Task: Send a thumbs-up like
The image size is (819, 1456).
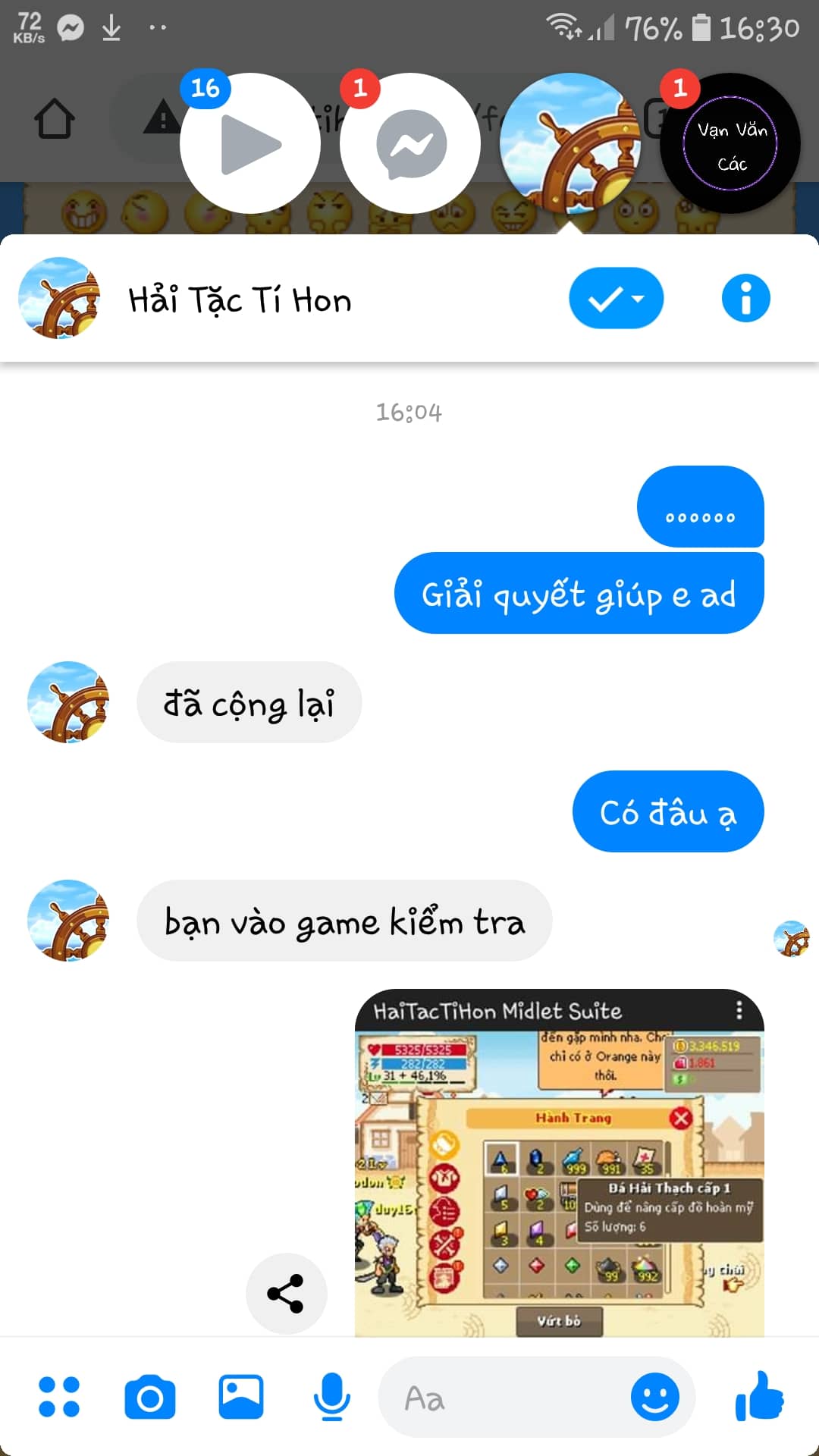Action: [759, 1397]
